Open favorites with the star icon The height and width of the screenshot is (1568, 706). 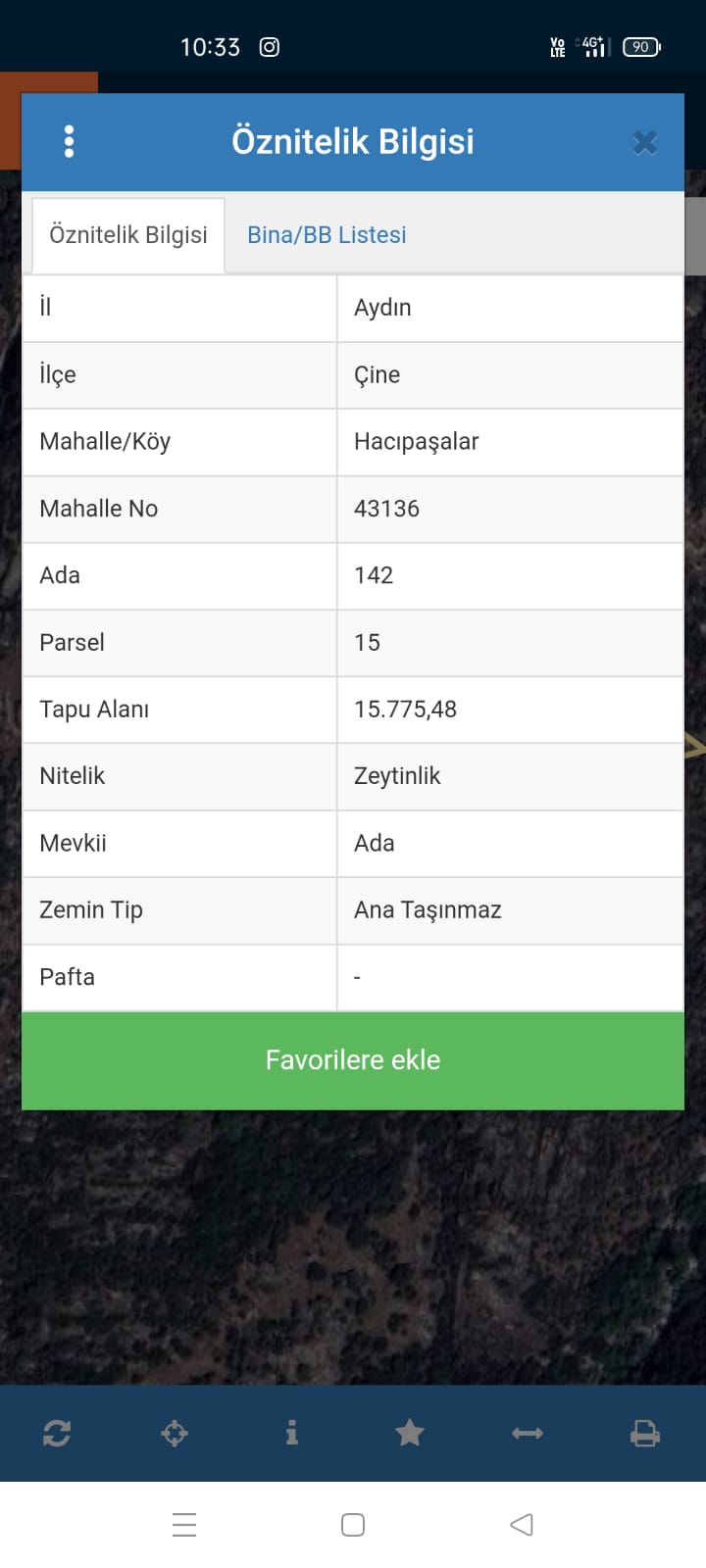(x=410, y=1434)
